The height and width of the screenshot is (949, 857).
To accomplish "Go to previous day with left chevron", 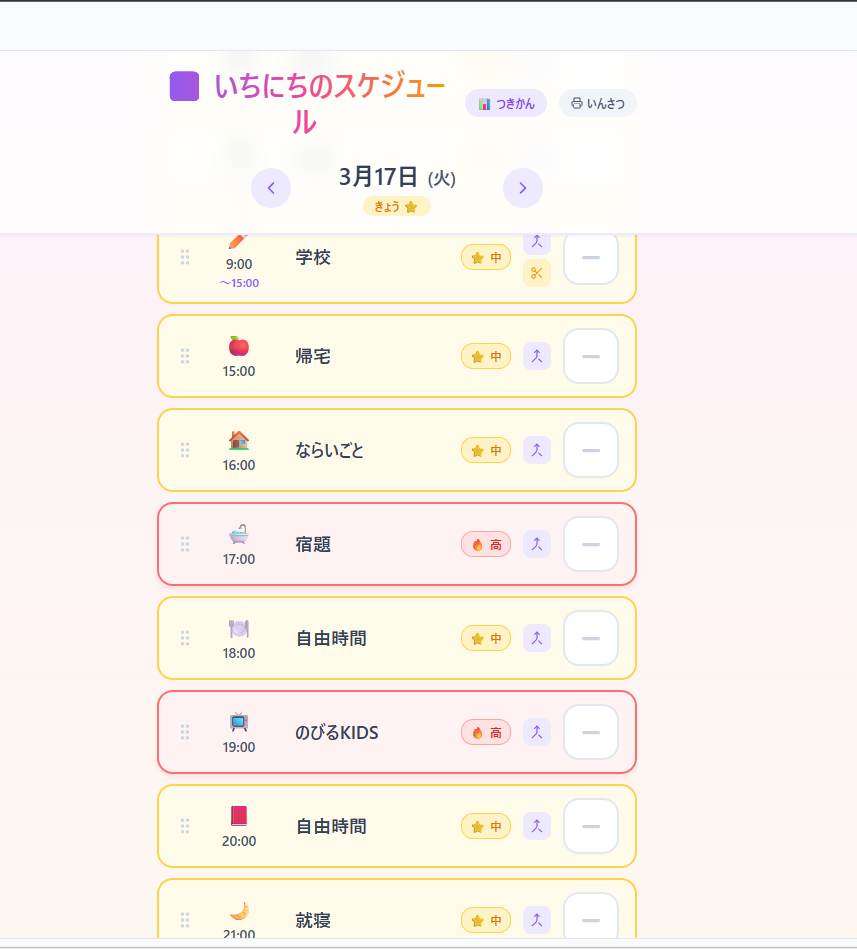I will click(x=271, y=188).
